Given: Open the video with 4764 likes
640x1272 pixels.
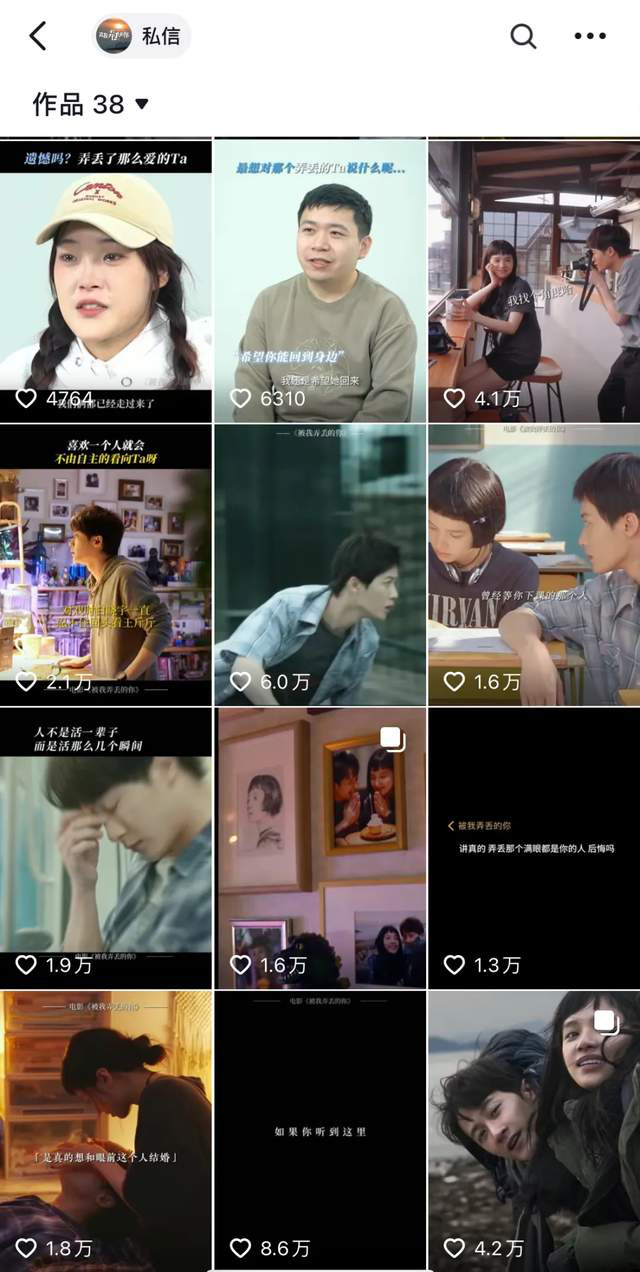Looking at the screenshot, I should [x=106, y=280].
